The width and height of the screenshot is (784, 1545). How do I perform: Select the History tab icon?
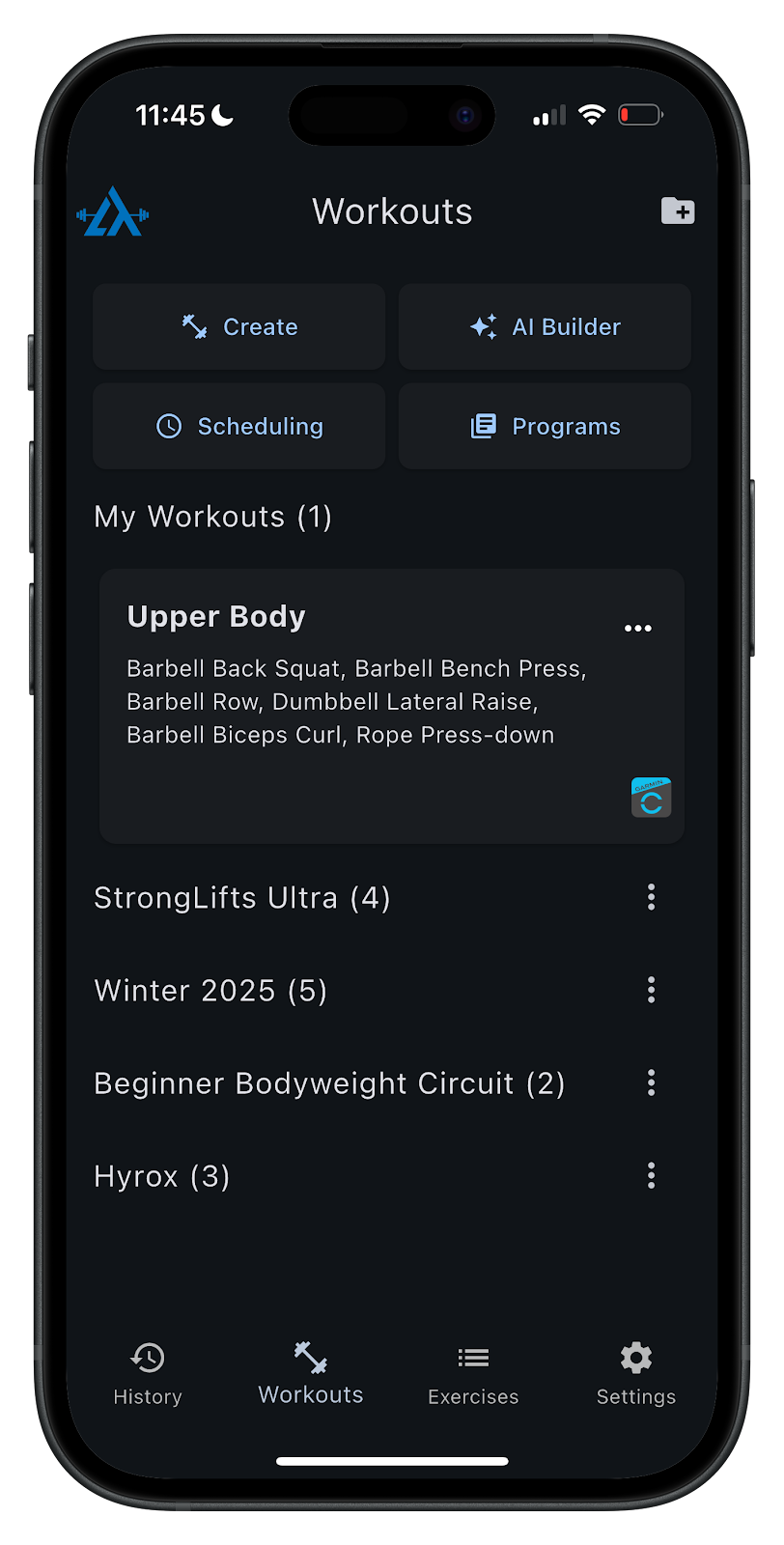point(147,1358)
